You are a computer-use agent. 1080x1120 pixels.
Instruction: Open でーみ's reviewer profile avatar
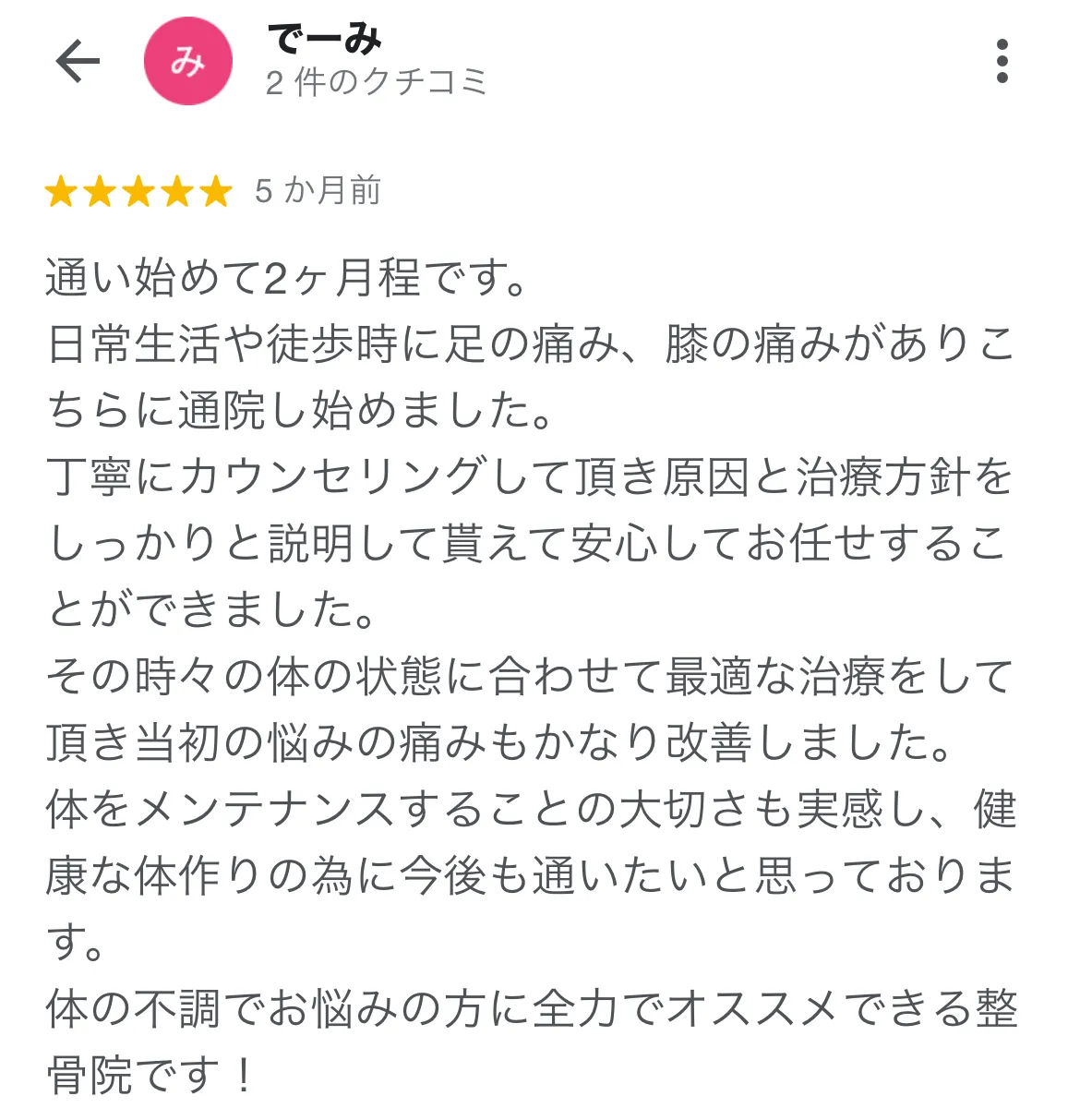[x=187, y=62]
